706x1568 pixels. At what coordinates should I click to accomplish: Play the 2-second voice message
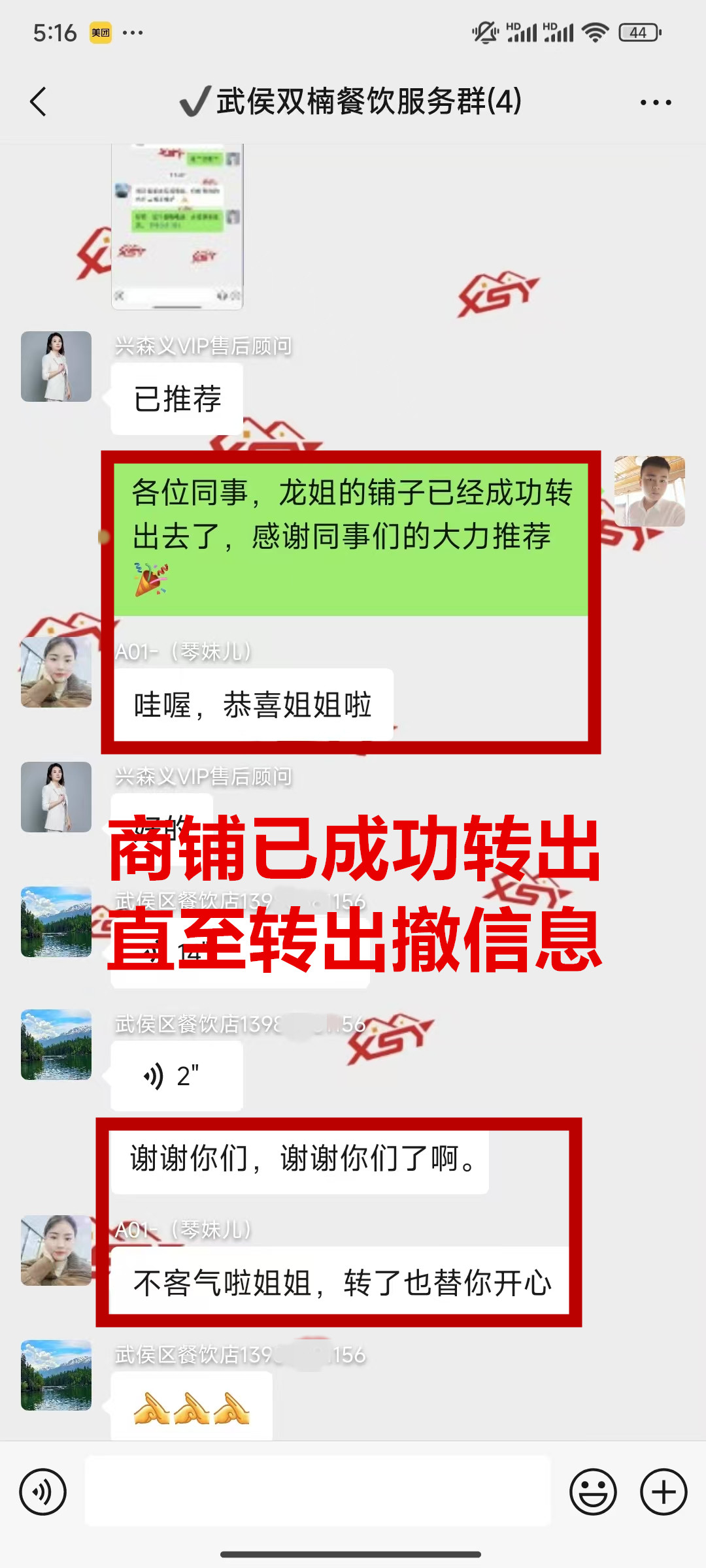click(x=176, y=1075)
